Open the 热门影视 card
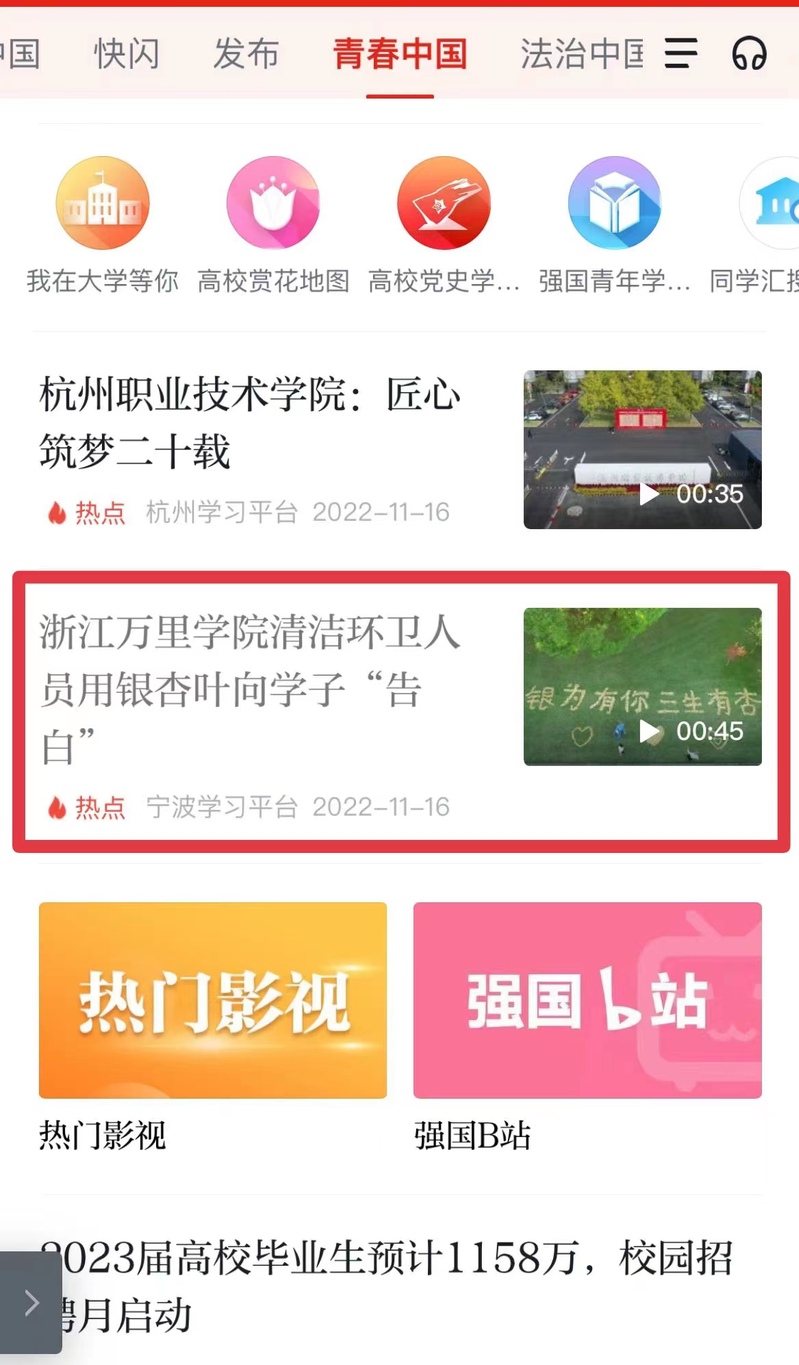Image resolution: width=799 pixels, height=1365 pixels. 213,1001
